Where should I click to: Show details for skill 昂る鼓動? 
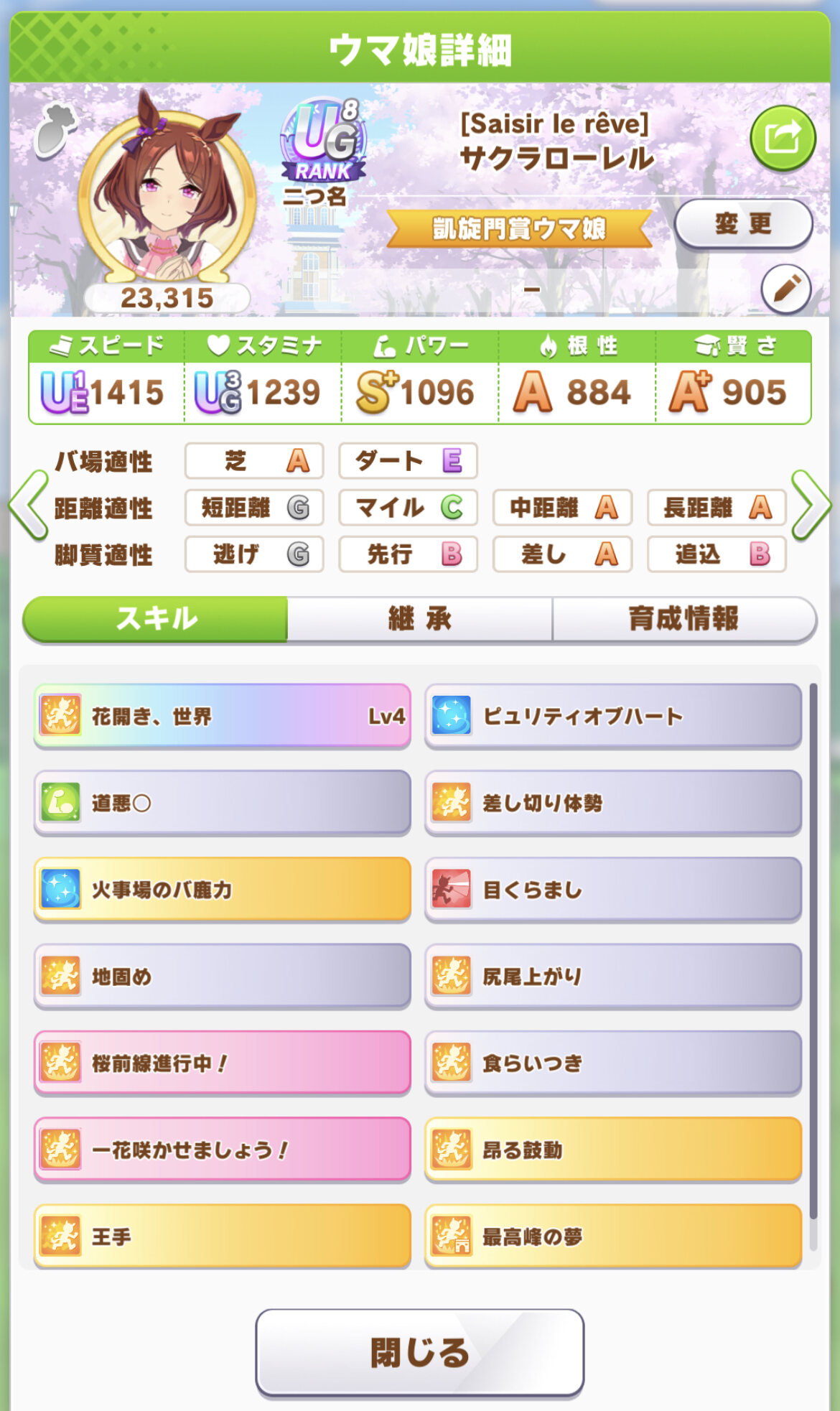click(x=613, y=1150)
